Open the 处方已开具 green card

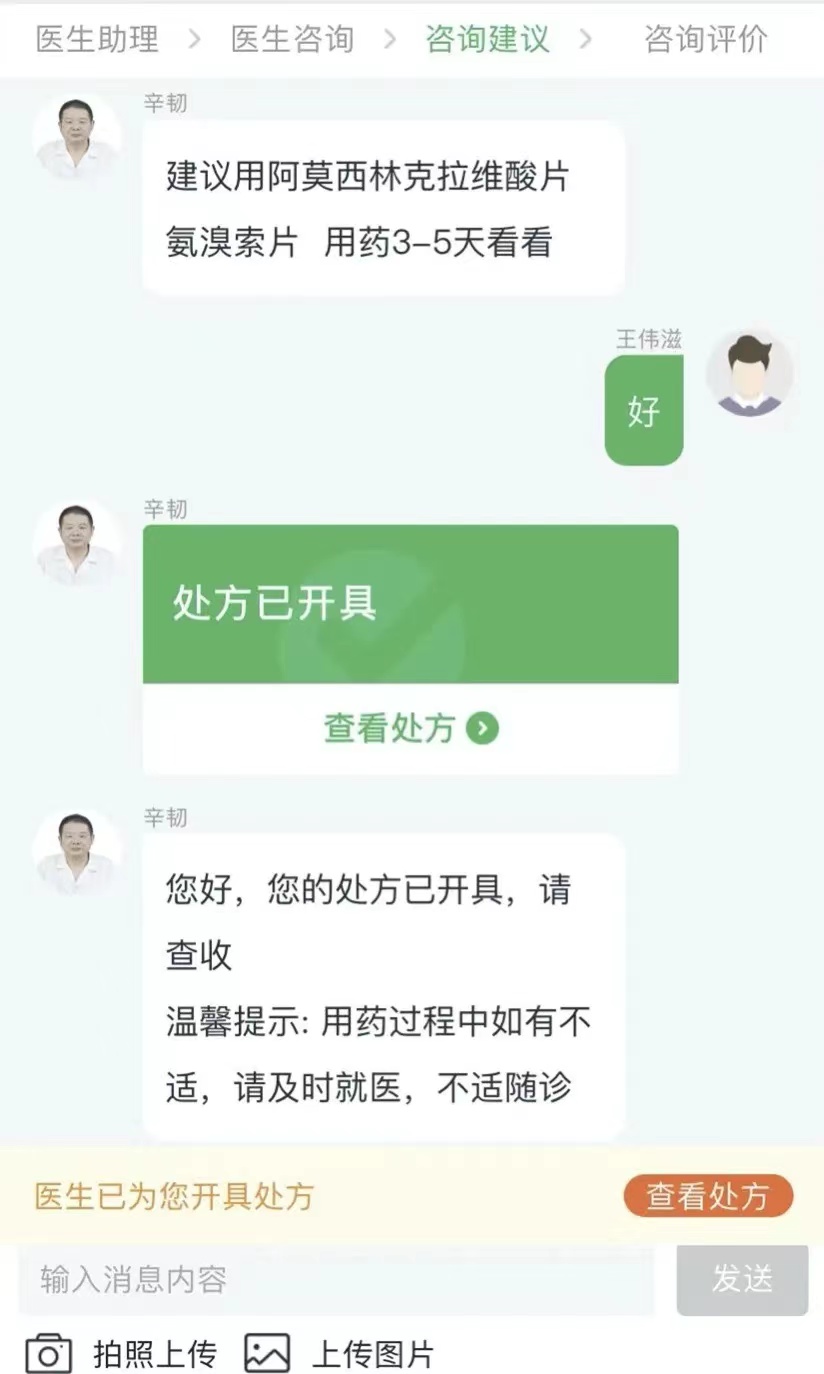pyautogui.click(x=410, y=604)
